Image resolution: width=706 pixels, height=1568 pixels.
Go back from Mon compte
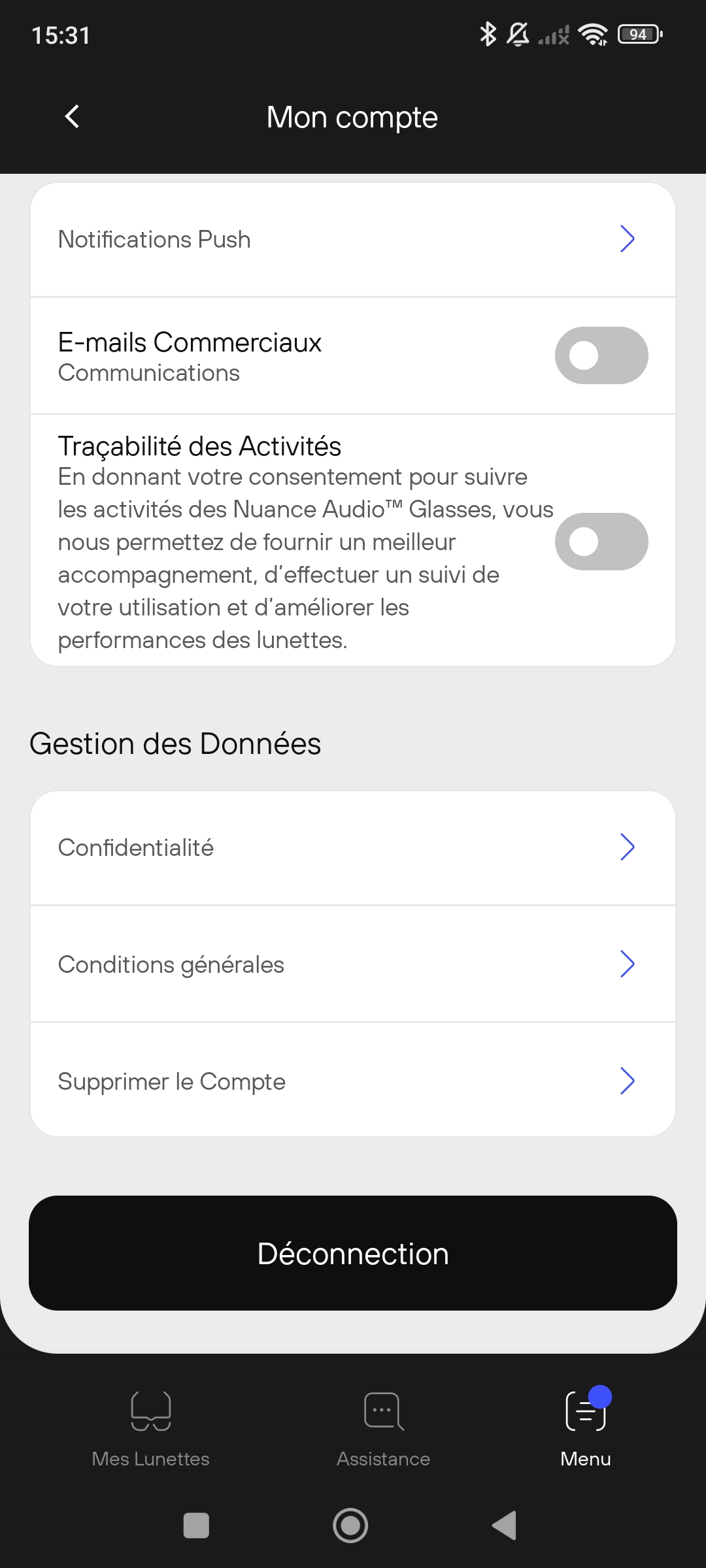72,117
